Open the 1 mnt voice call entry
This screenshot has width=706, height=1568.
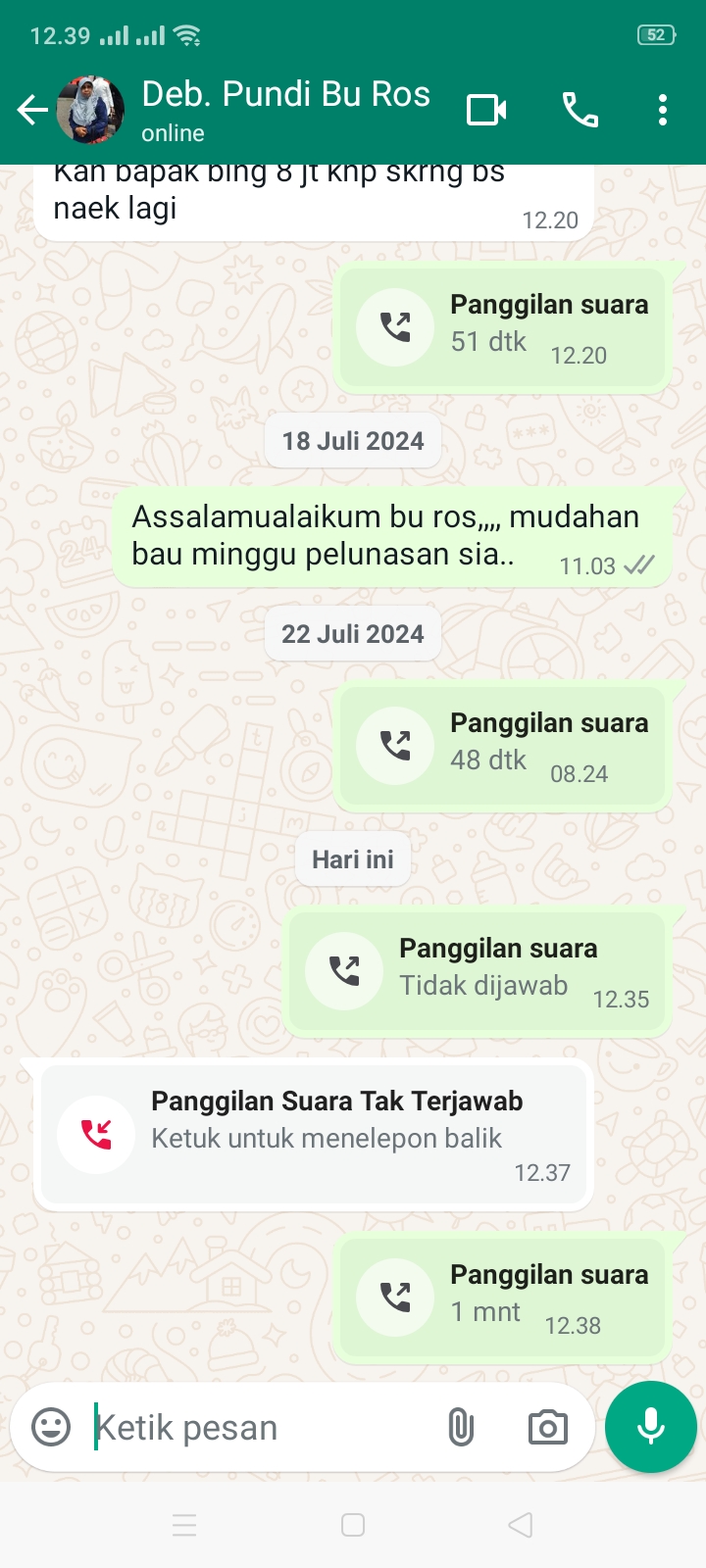coord(502,1298)
